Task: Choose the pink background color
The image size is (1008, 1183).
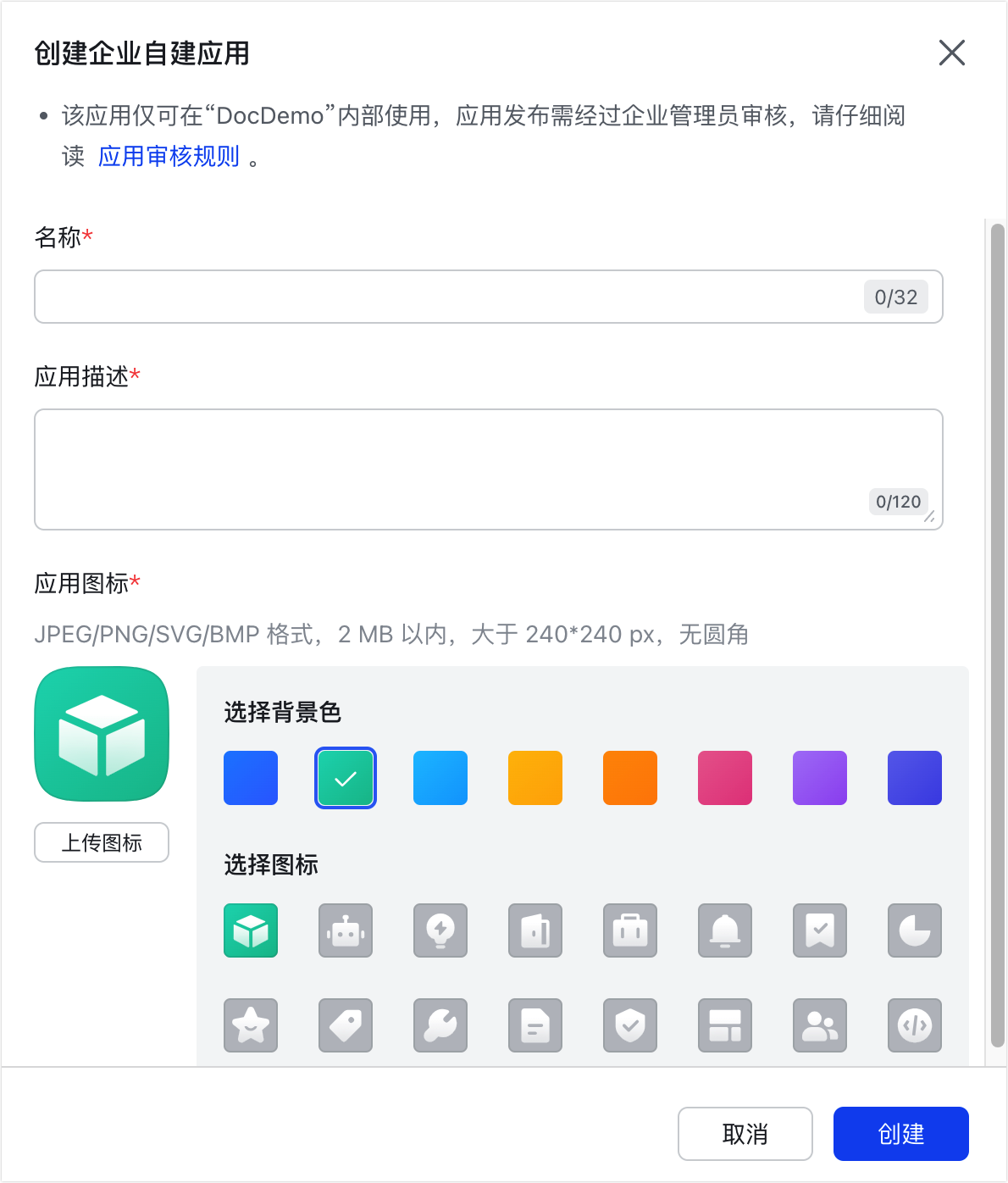Action: point(725,778)
